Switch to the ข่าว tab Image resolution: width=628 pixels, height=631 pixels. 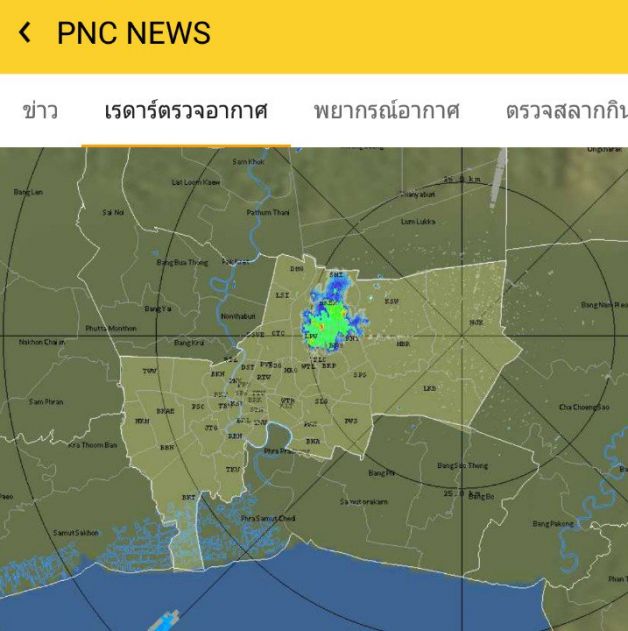click(x=40, y=111)
